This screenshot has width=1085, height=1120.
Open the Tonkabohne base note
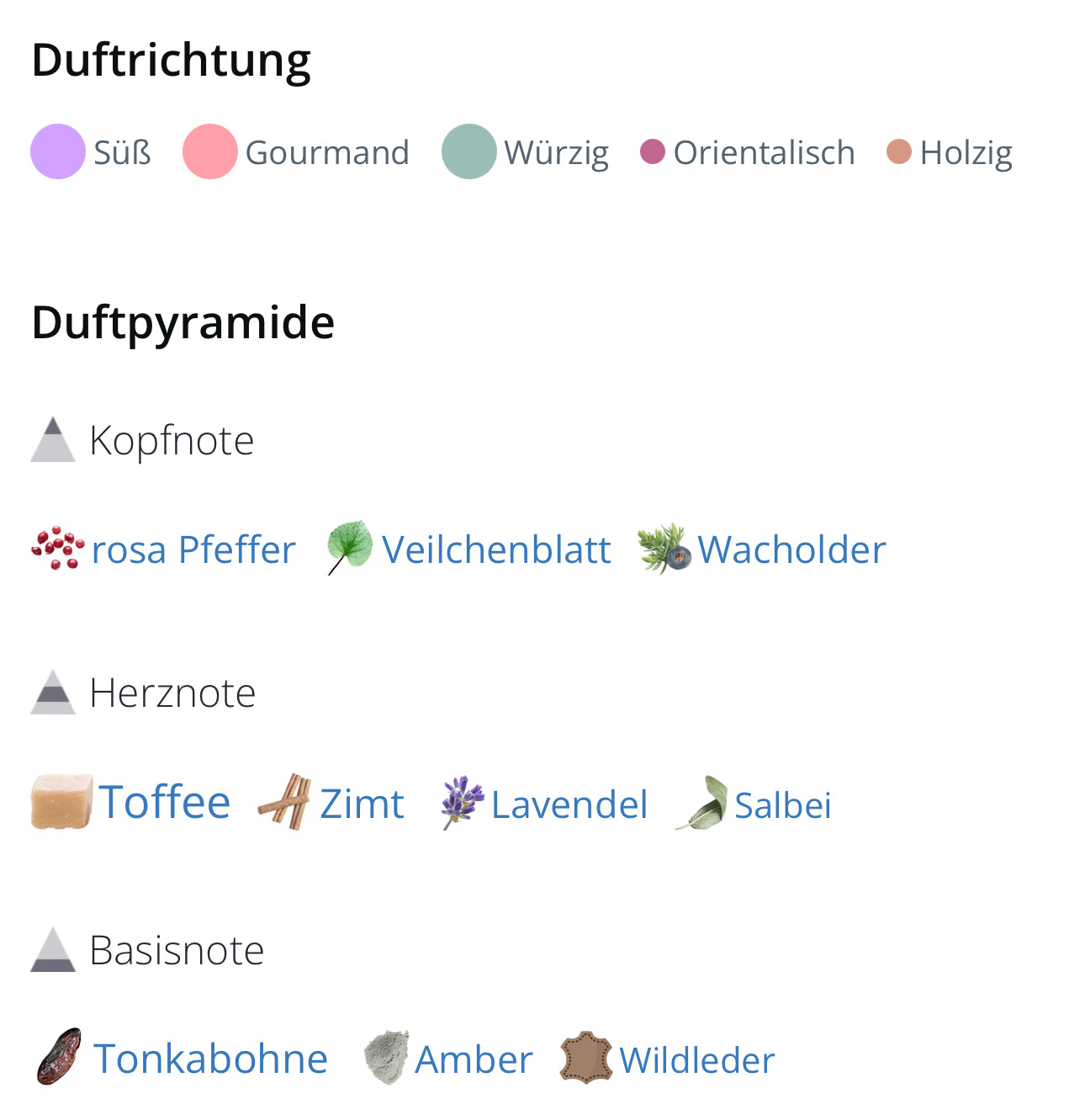pyautogui.click(x=210, y=1059)
